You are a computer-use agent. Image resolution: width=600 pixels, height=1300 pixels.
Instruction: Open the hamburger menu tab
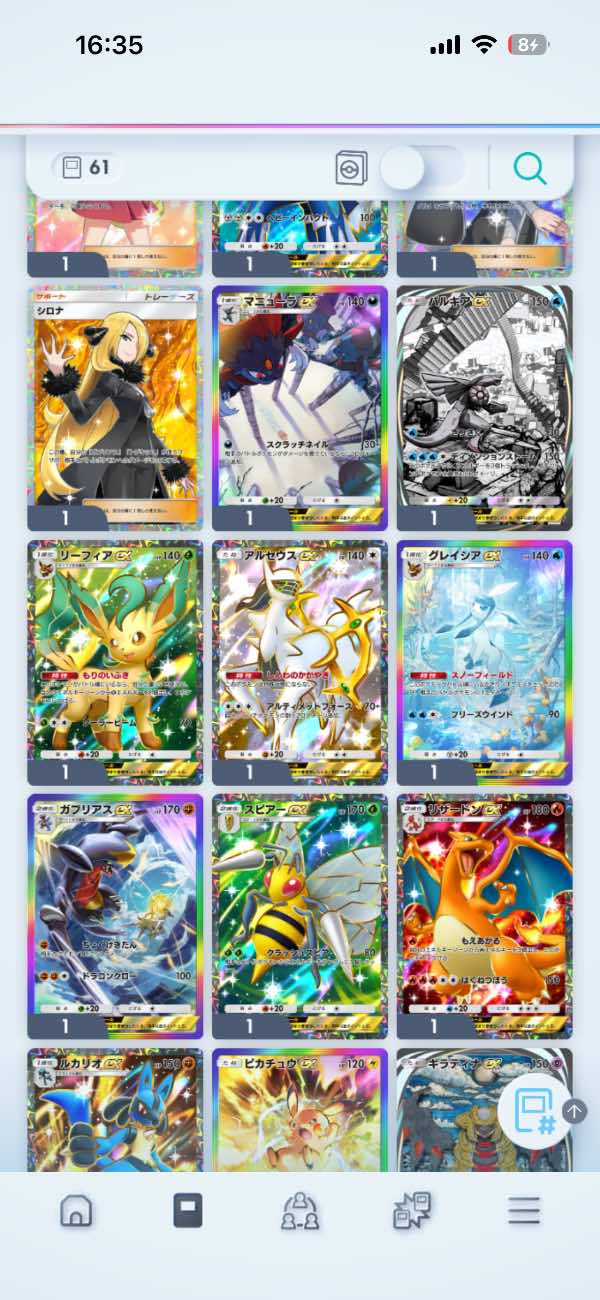click(x=524, y=1210)
